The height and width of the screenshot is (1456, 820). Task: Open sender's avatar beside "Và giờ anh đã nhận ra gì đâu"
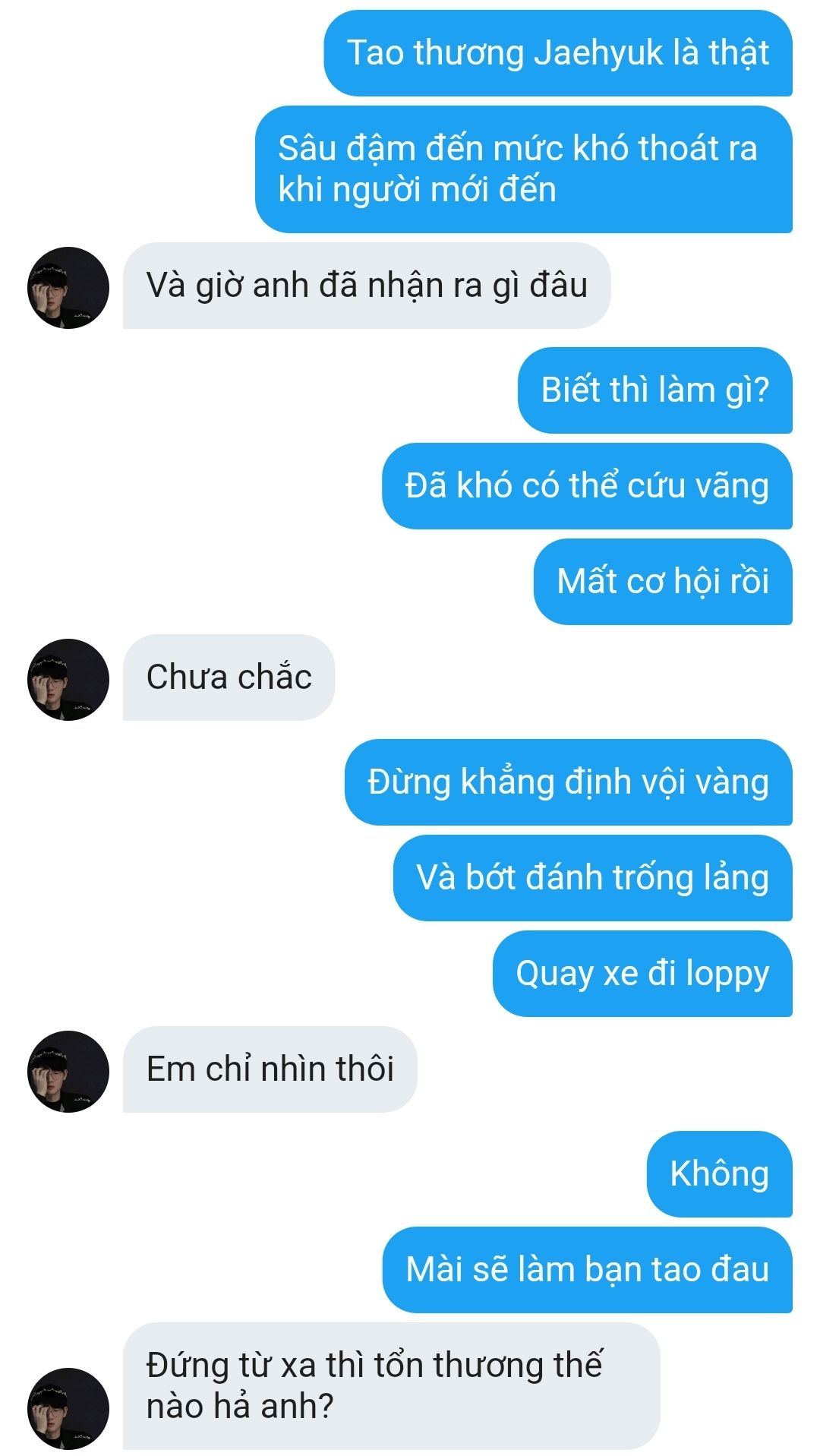68,288
